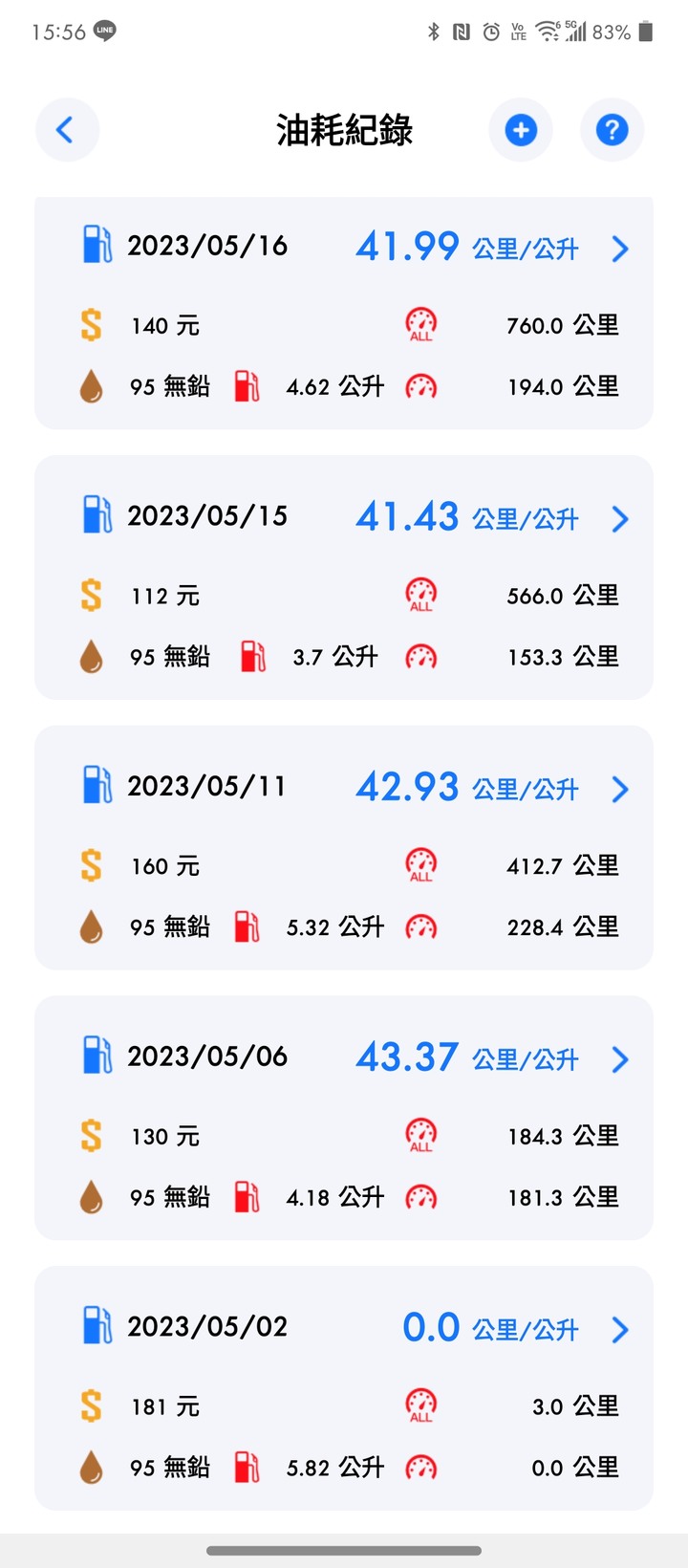Open the 2023/05/02 fuel record
The image size is (688, 1568).
(344, 1388)
